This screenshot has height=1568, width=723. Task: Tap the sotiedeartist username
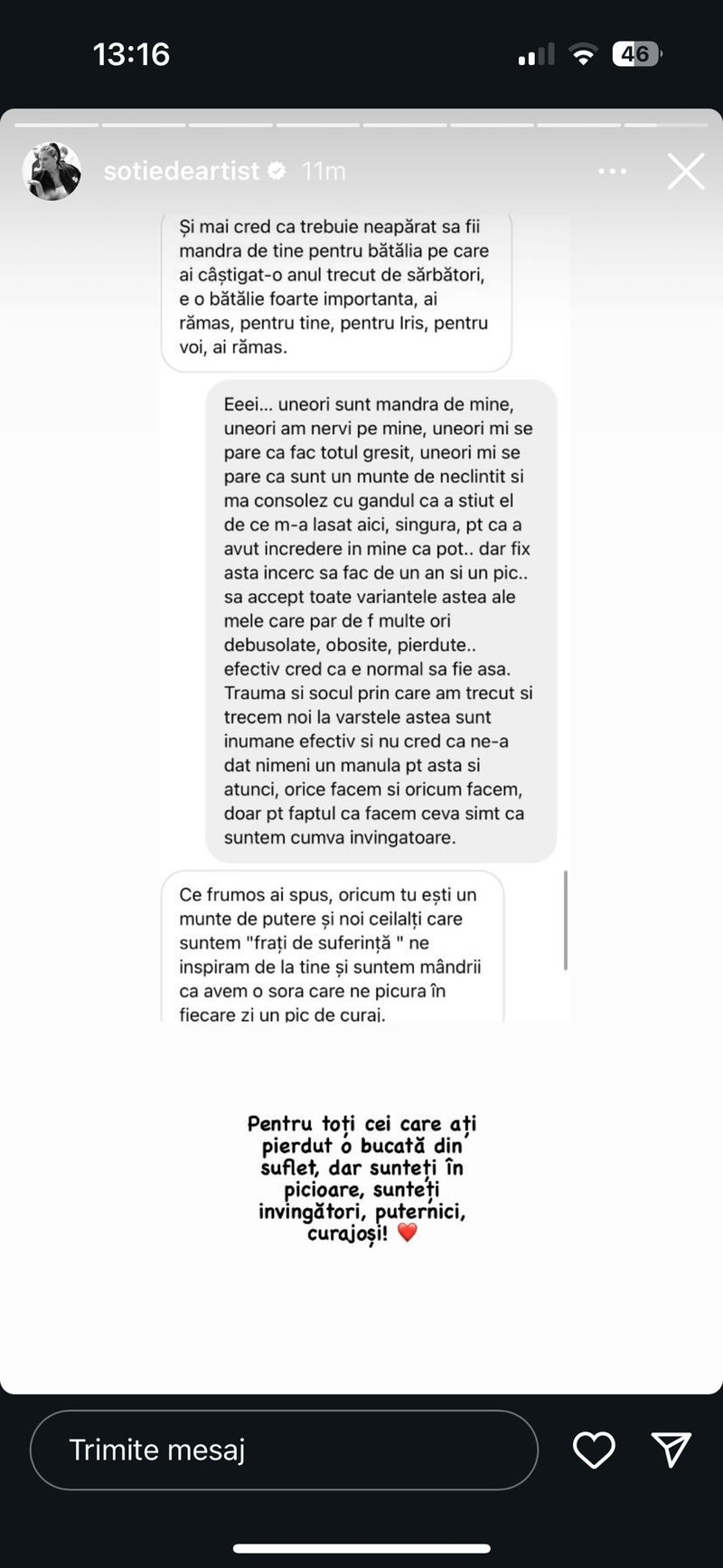click(182, 171)
